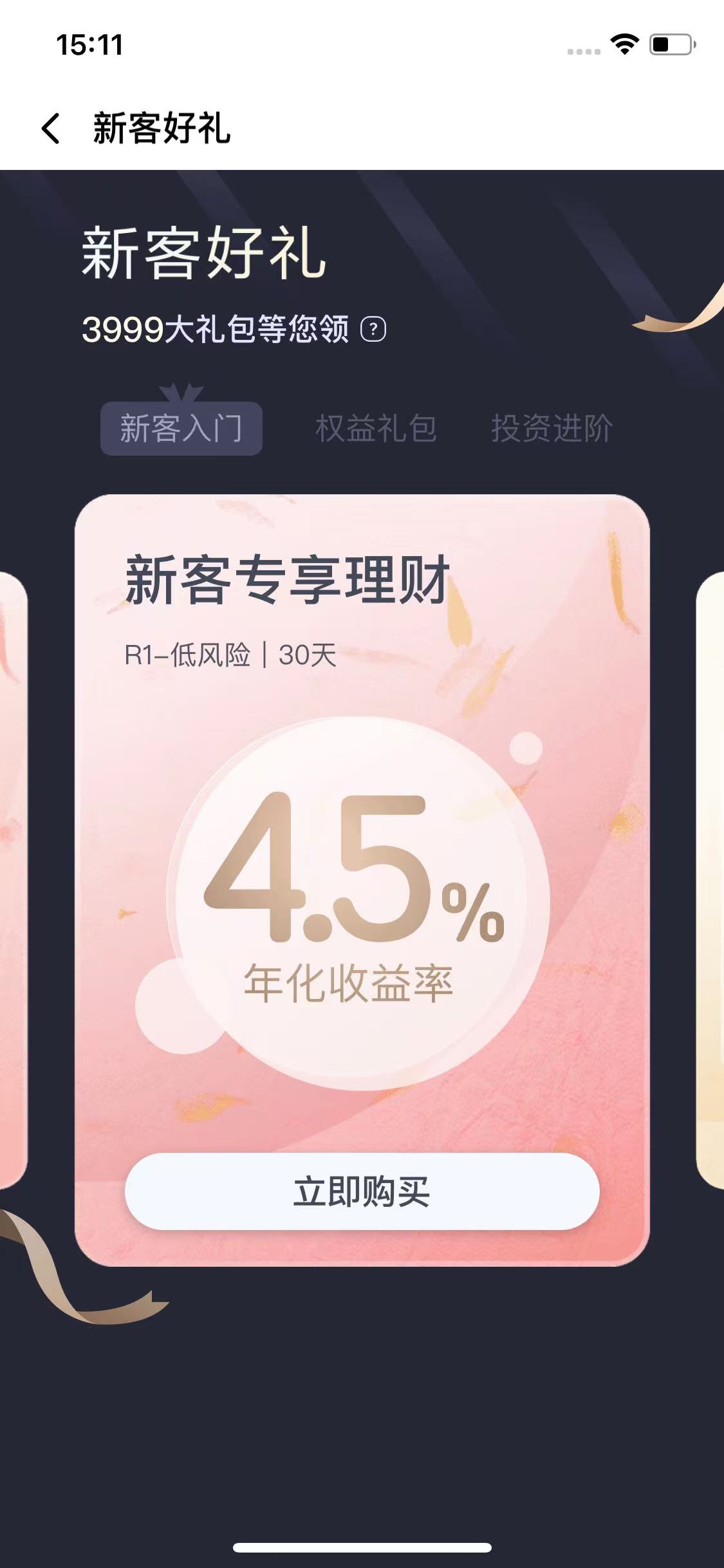724x1568 pixels.
Task: Tap the 立即购买 button
Action: (x=362, y=1191)
